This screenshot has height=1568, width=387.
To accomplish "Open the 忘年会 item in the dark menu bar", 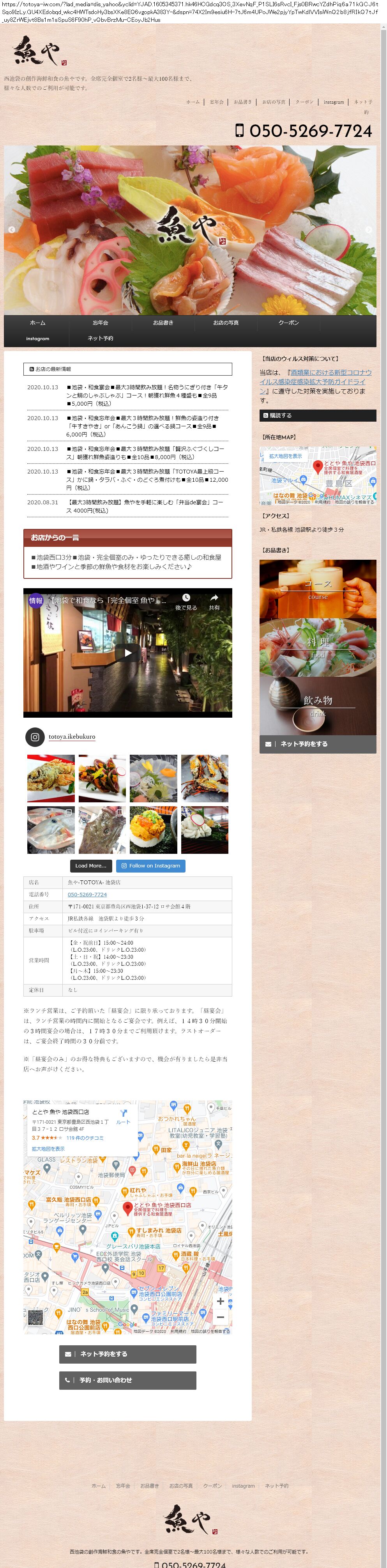I will coord(101,323).
